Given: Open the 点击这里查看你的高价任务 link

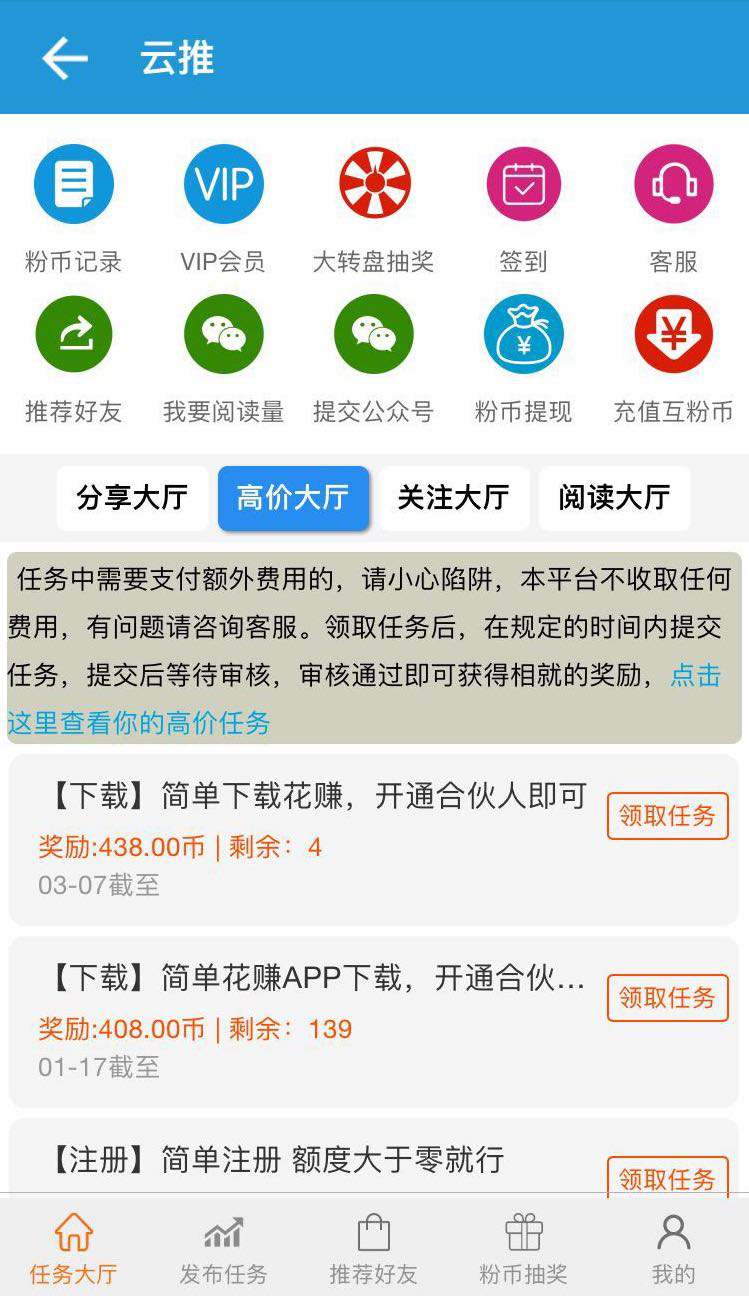Looking at the screenshot, I should 140,722.
